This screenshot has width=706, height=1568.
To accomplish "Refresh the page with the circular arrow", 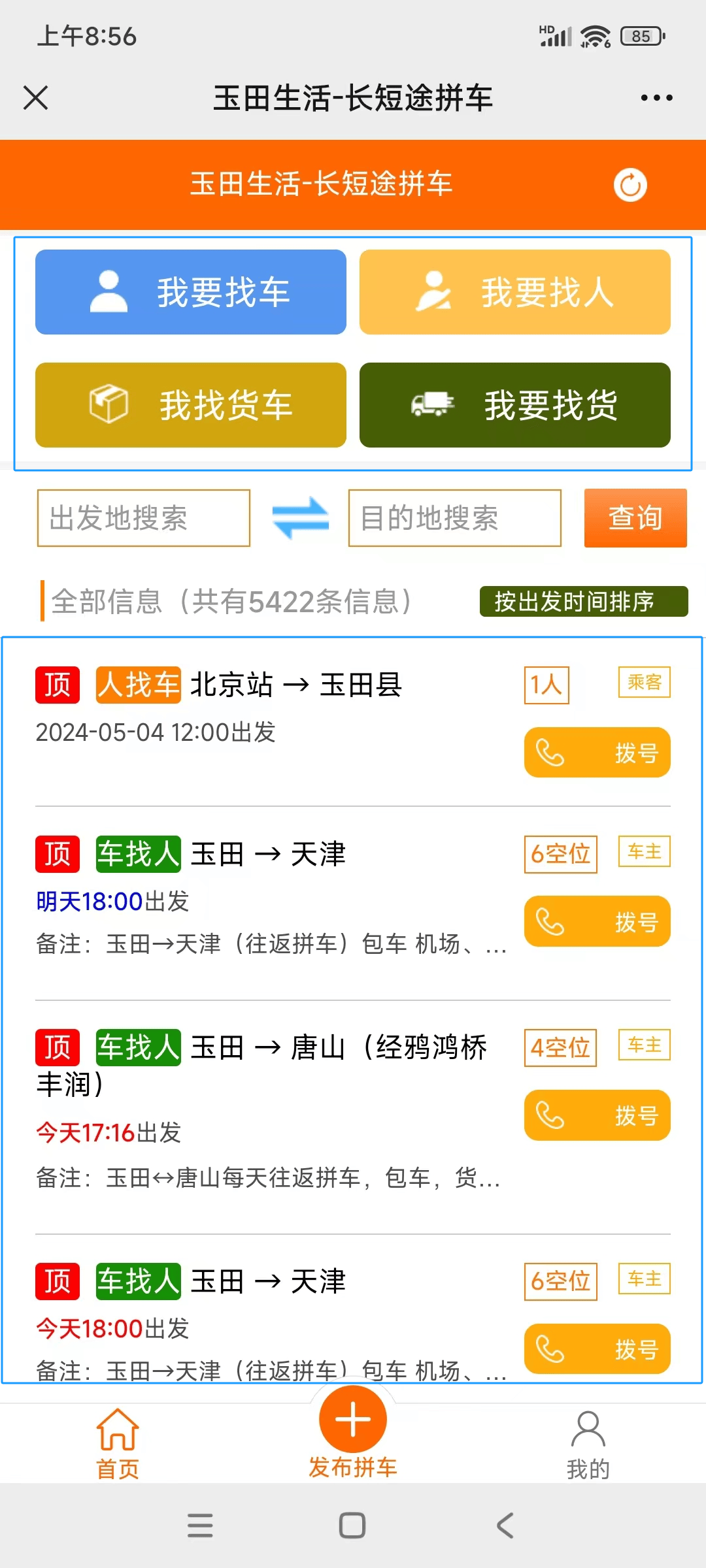I will tap(630, 185).
